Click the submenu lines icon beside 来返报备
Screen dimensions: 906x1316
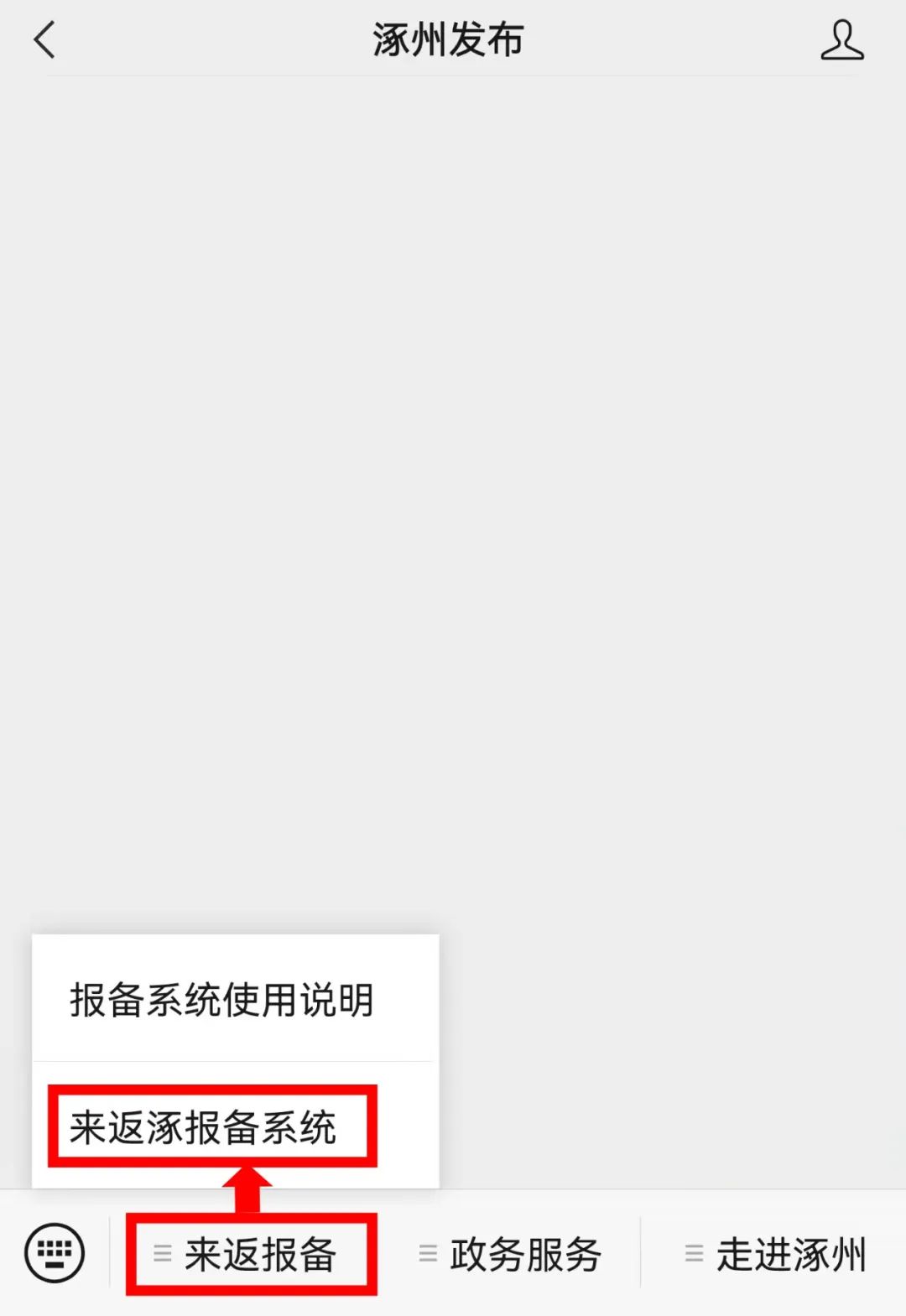tap(160, 1253)
